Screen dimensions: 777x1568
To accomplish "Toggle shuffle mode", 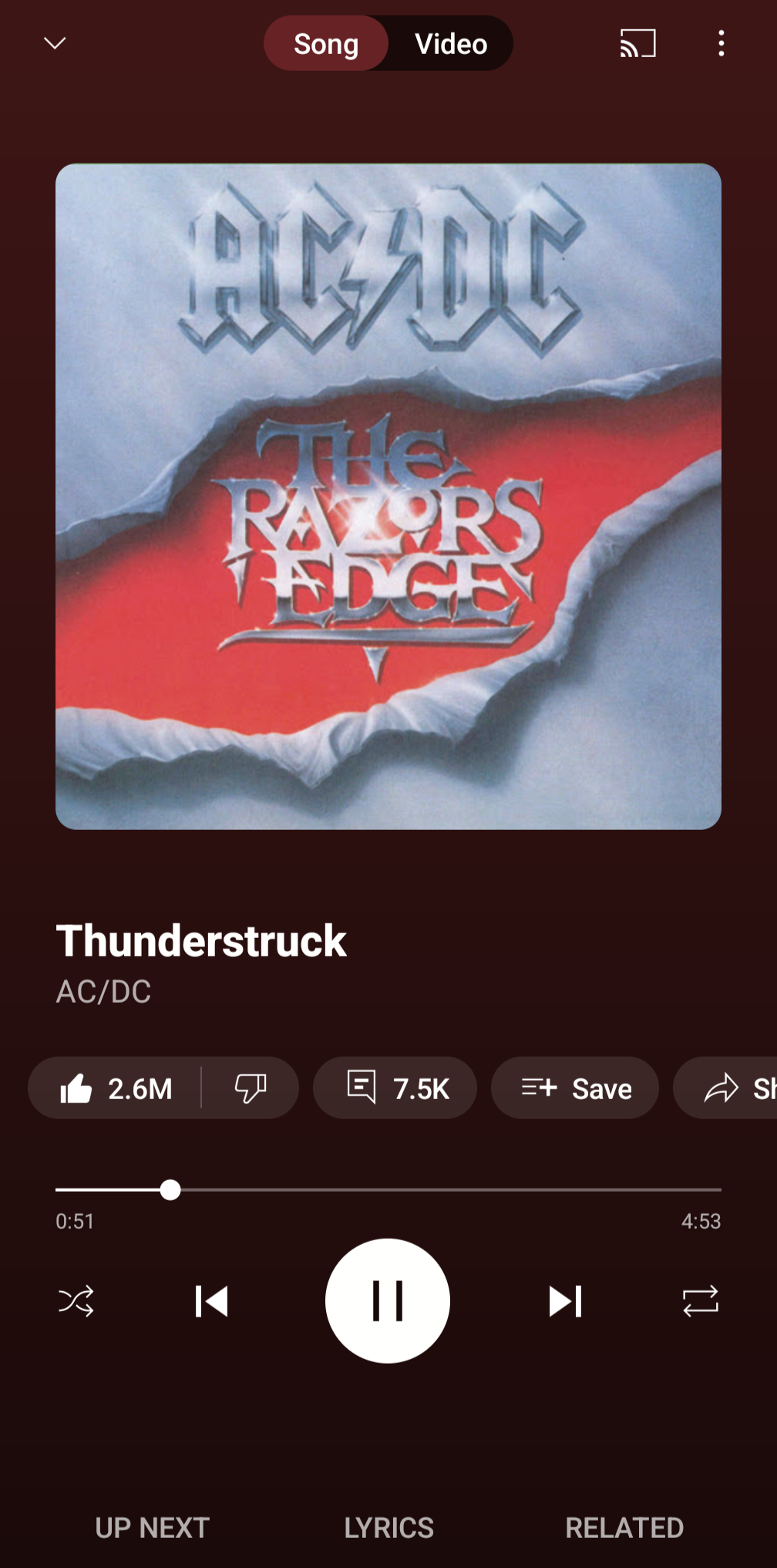I will point(76,1301).
